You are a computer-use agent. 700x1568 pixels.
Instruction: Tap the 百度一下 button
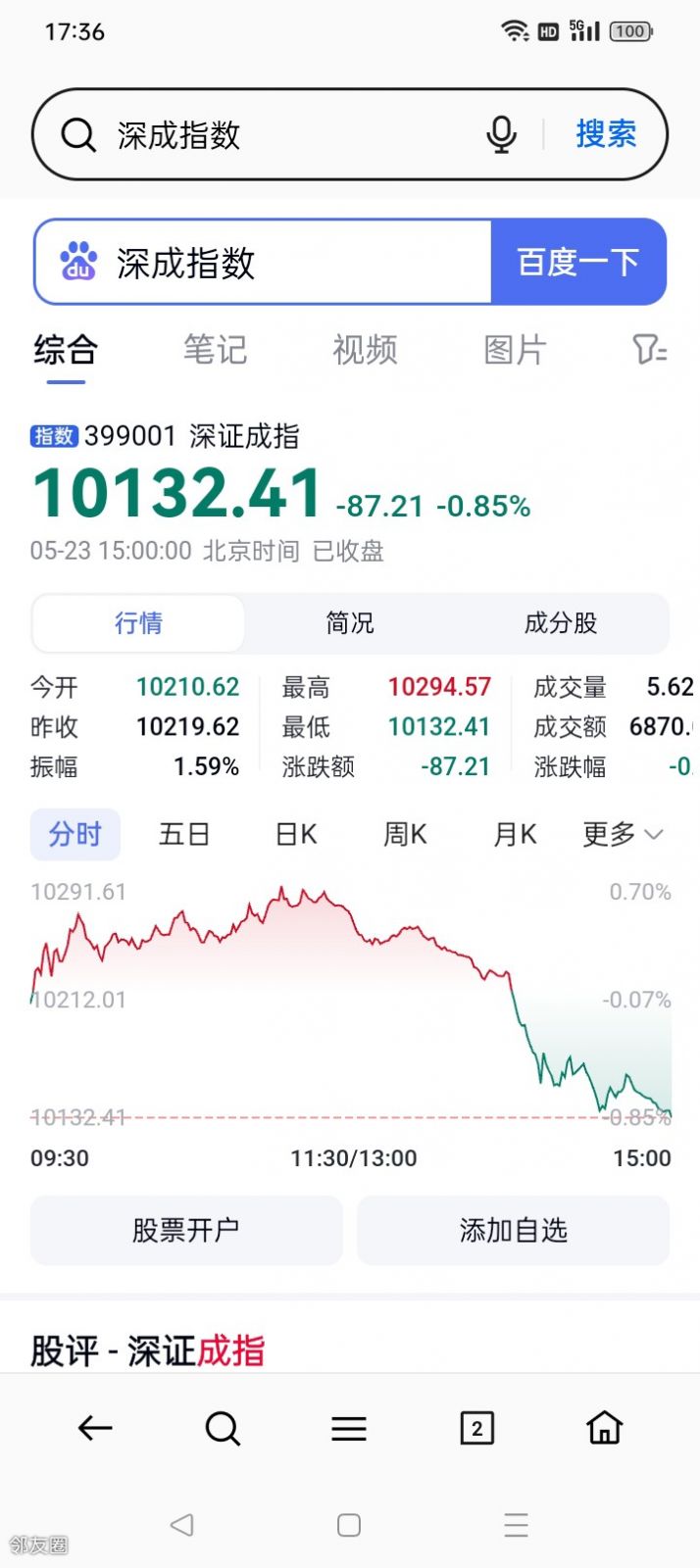(x=578, y=262)
